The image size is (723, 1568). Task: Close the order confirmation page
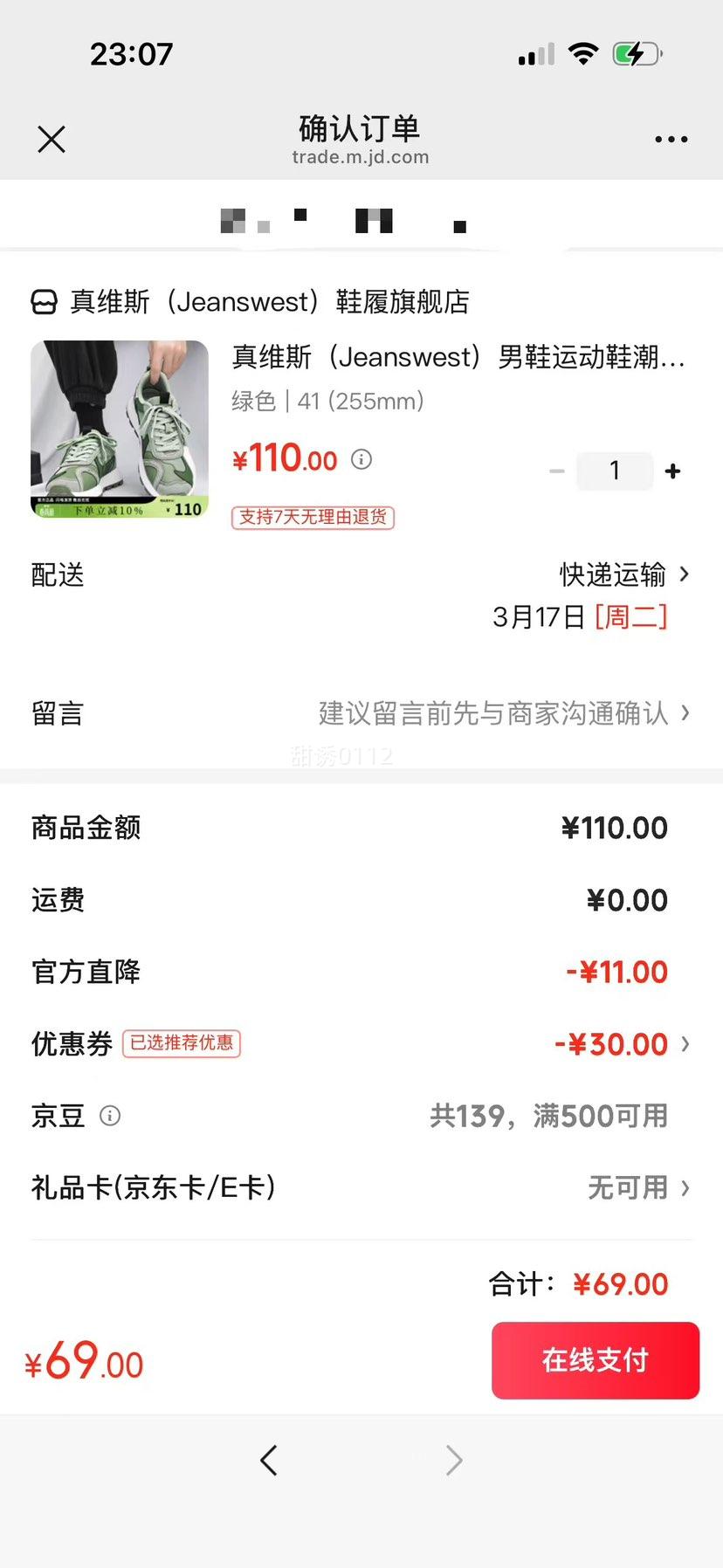(x=52, y=139)
